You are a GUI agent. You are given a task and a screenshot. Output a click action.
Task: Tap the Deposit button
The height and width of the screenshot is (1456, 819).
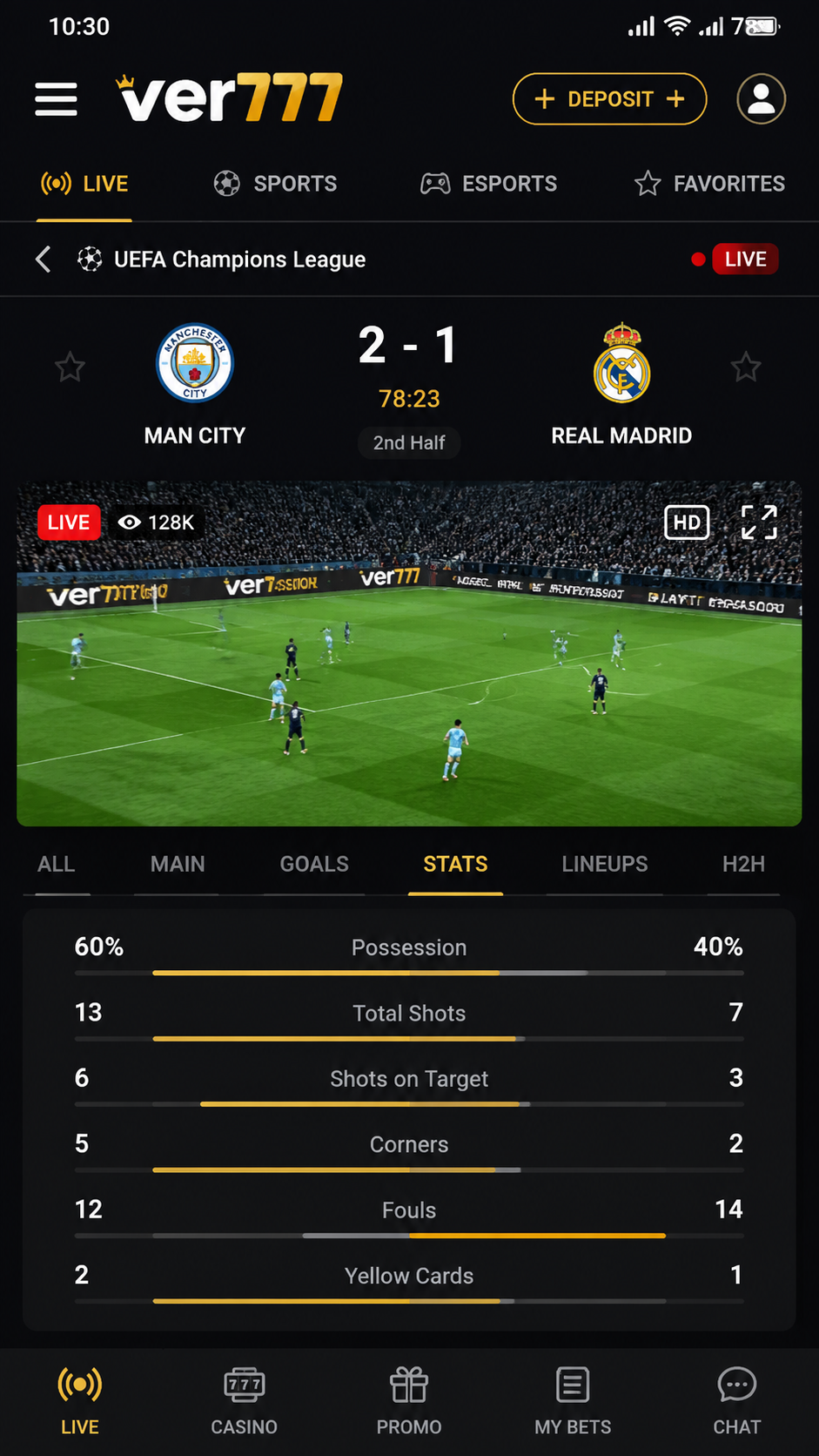(x=609, y=99)
